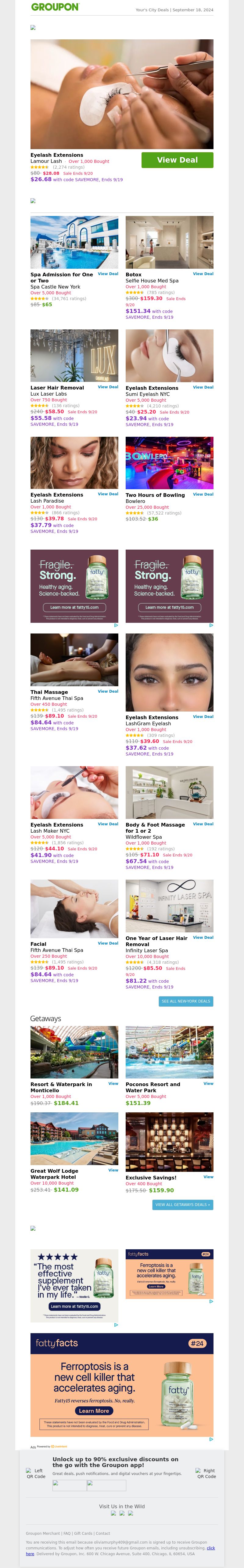Open the Contact footer link

103,1533
